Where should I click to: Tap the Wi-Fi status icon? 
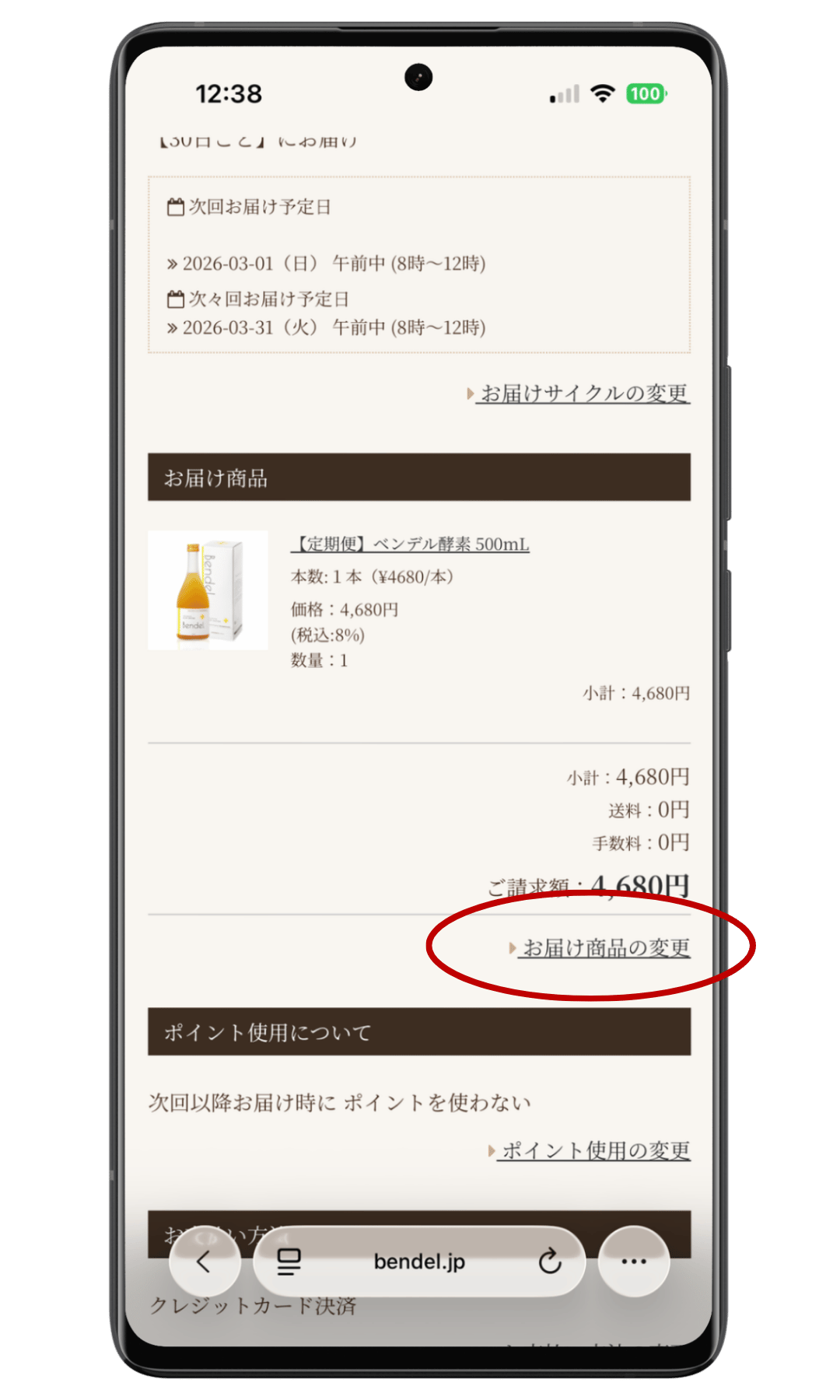[602, 93]
